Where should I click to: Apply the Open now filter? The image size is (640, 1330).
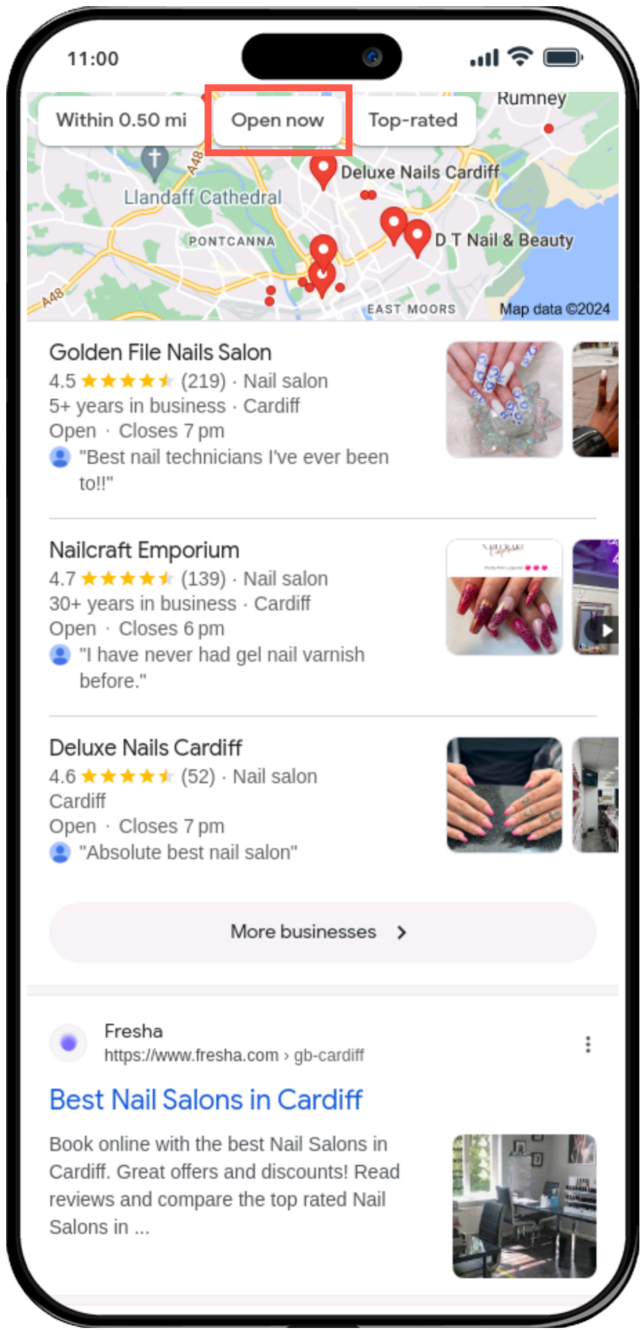point(278,121)
